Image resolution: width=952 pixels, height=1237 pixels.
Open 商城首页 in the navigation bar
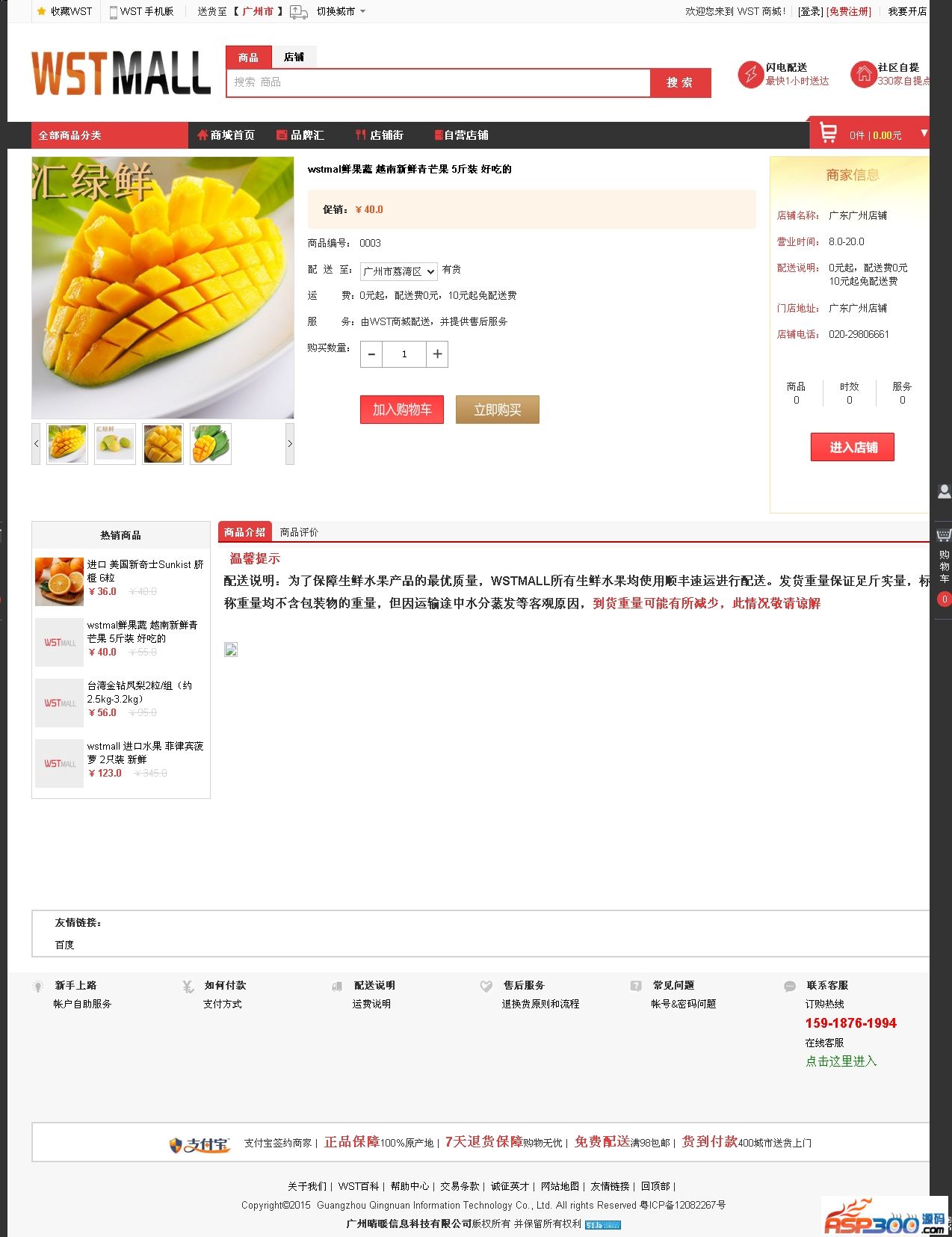coord(226,135)
